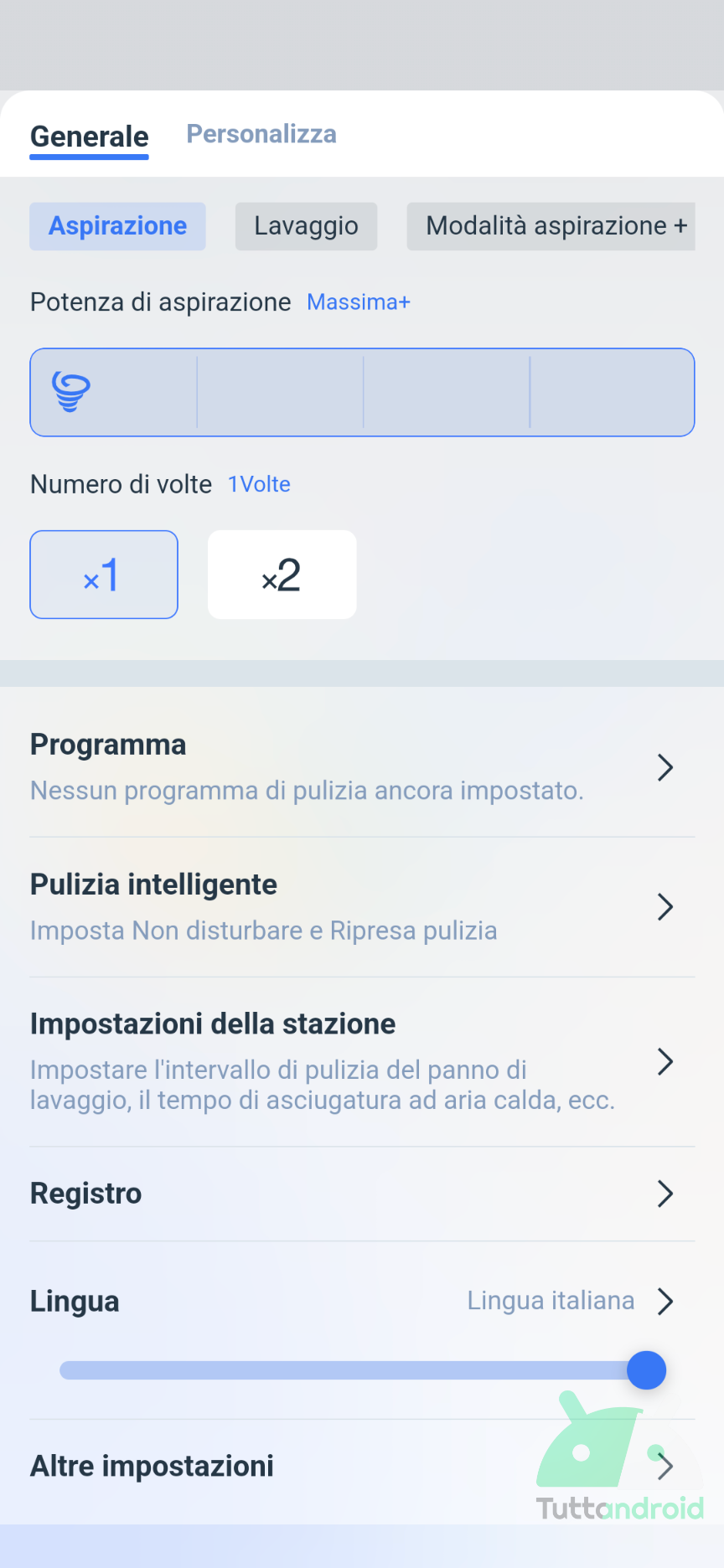Viewport: 724px width, 1568px height.
Task: Open Altre impostazioni
Action: tap(362, 1467)
